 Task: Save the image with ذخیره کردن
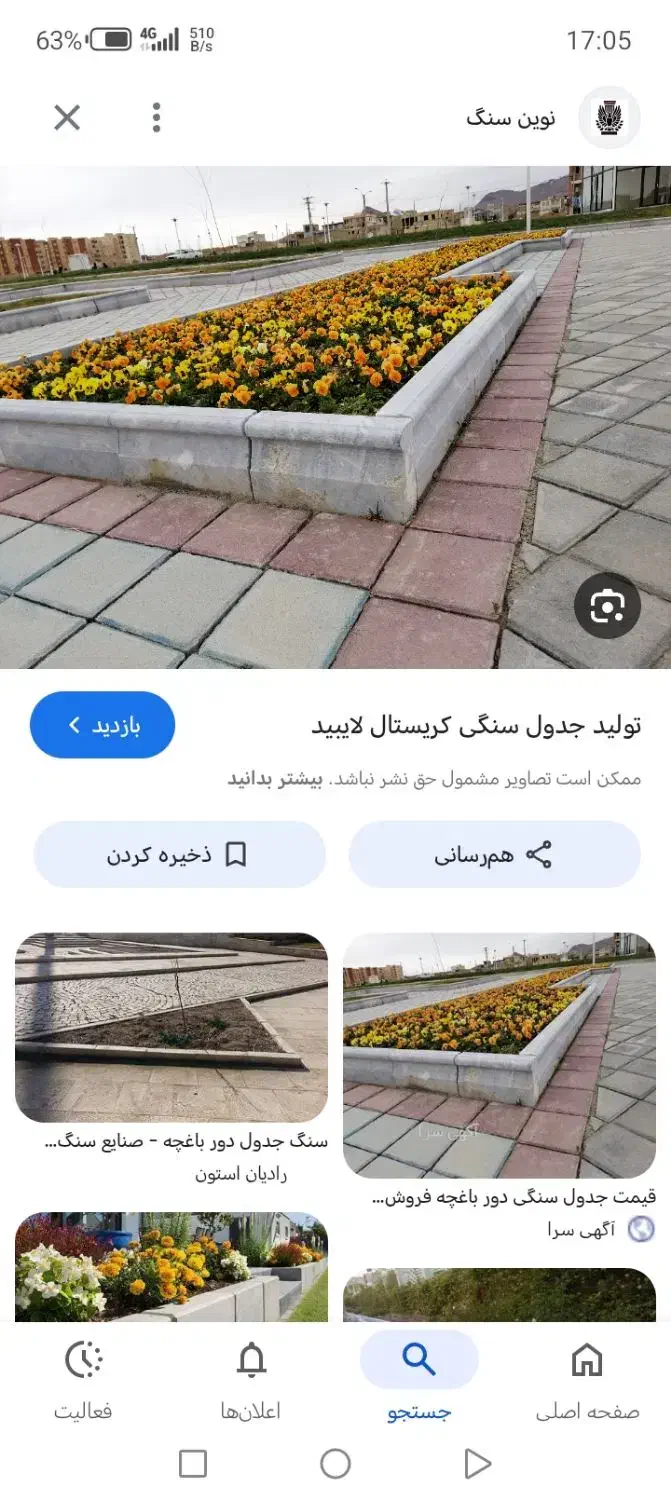(x=179, y=855)
